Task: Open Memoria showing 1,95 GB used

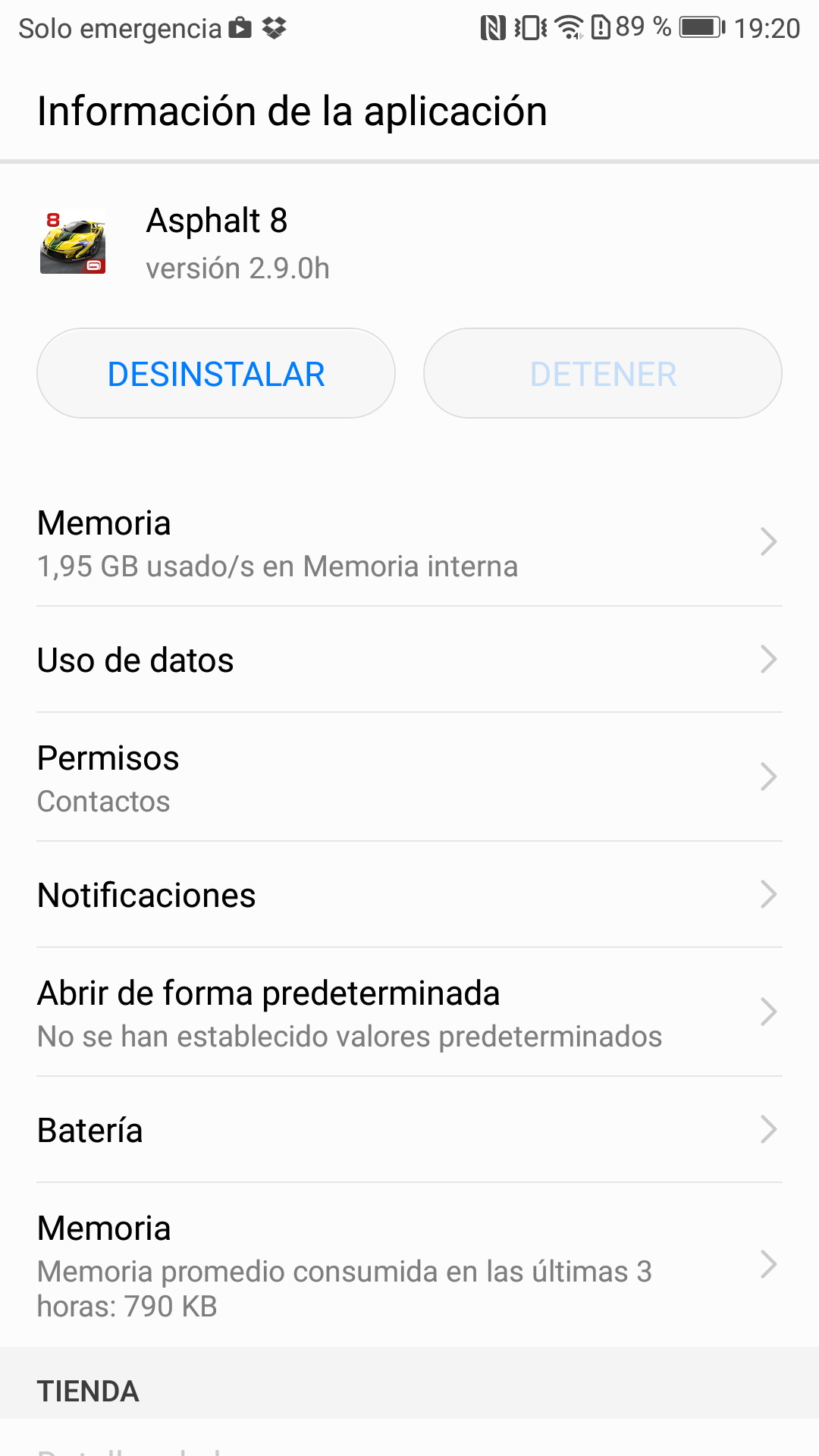Action: (x=409, y=544)
